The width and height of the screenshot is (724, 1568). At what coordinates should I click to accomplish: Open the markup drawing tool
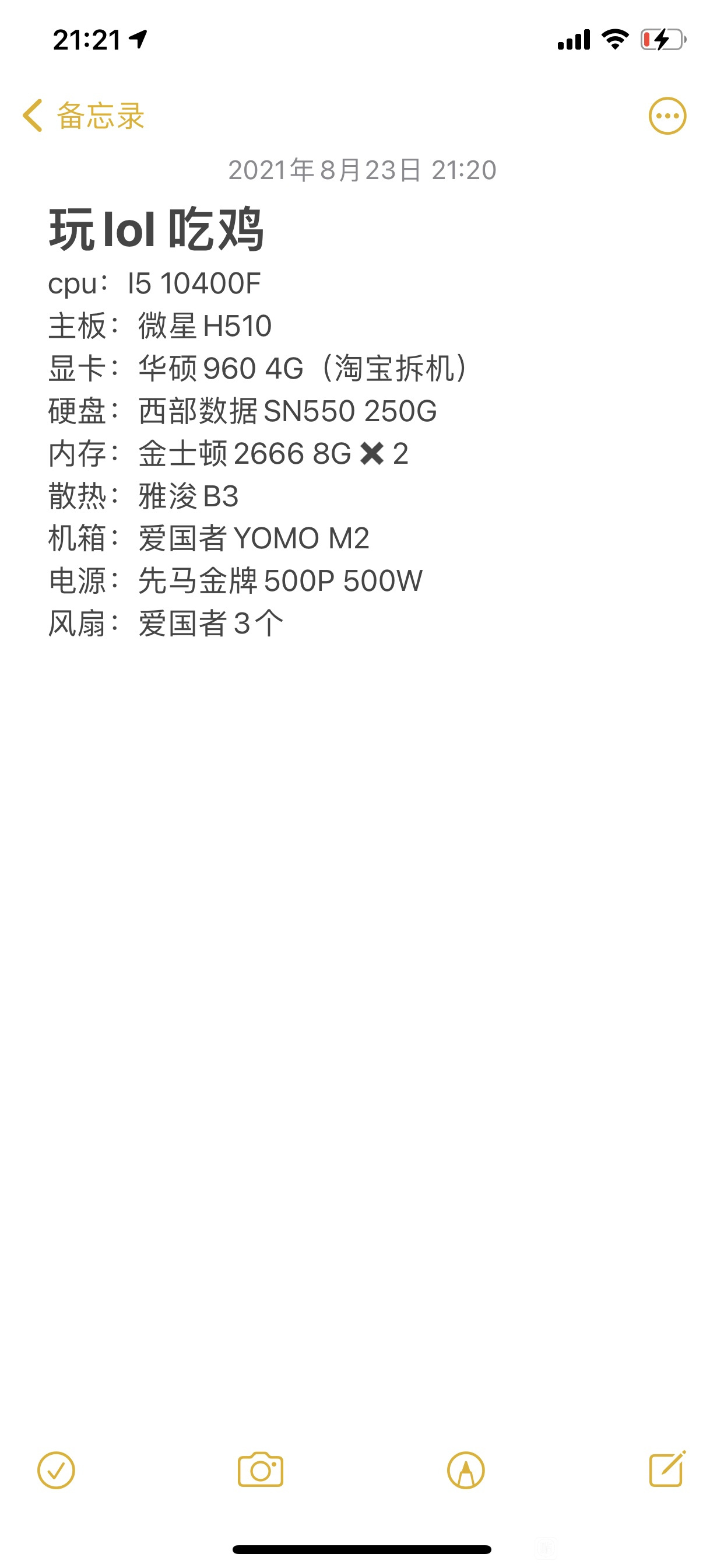(x=466, y=1471)
